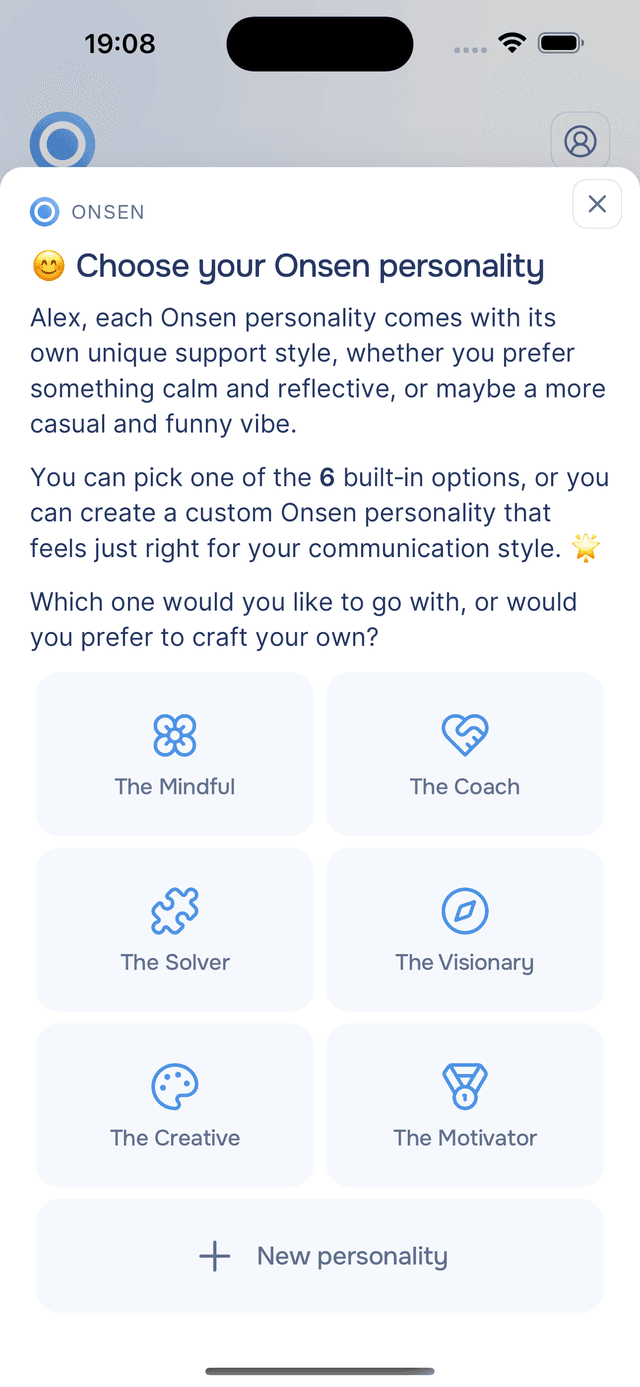Open the profile icon
This screenshot has width=640, height=1387.
tap(580, 141)
